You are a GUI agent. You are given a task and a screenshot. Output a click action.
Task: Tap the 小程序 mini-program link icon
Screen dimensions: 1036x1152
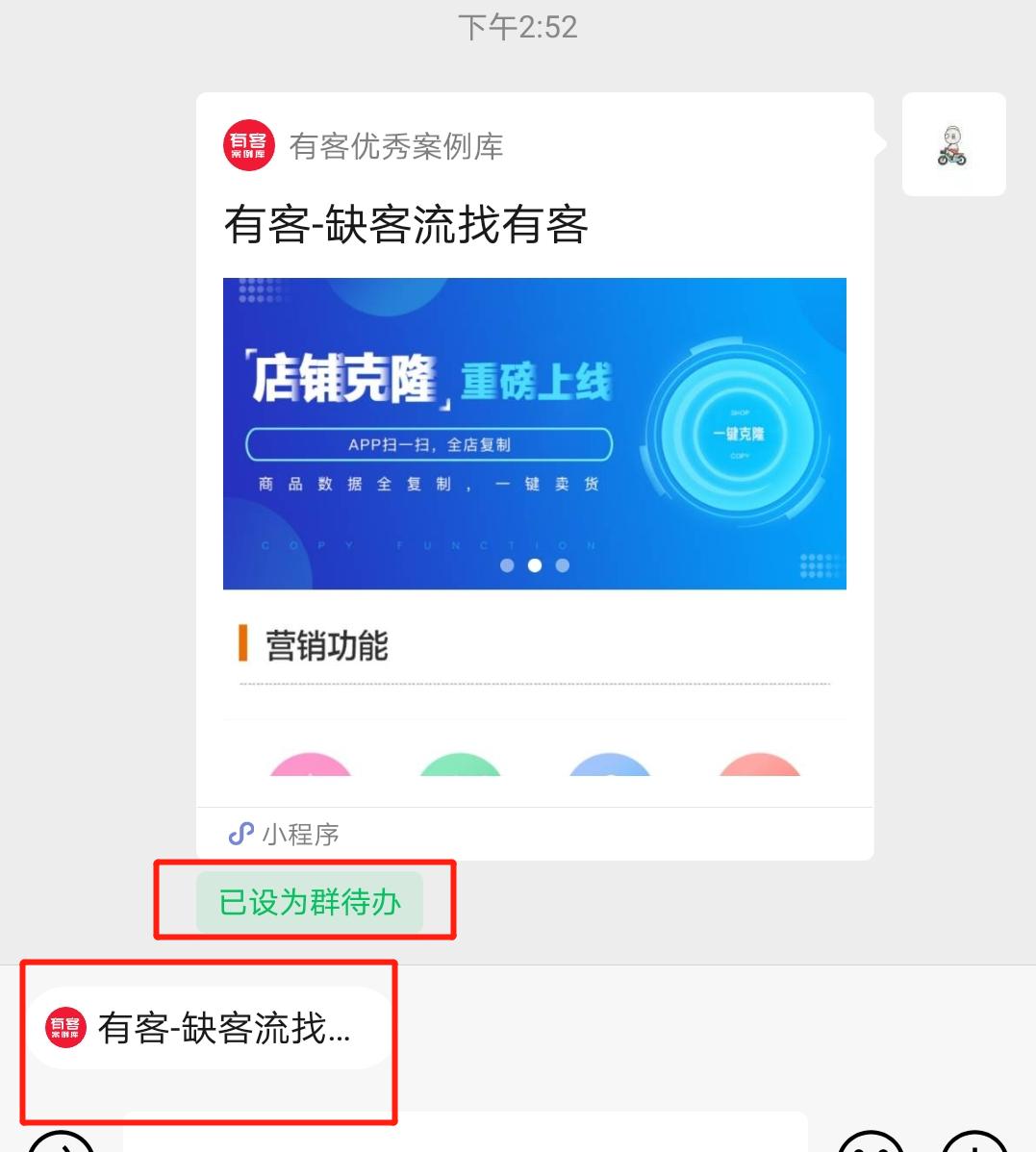coord(240,834)
